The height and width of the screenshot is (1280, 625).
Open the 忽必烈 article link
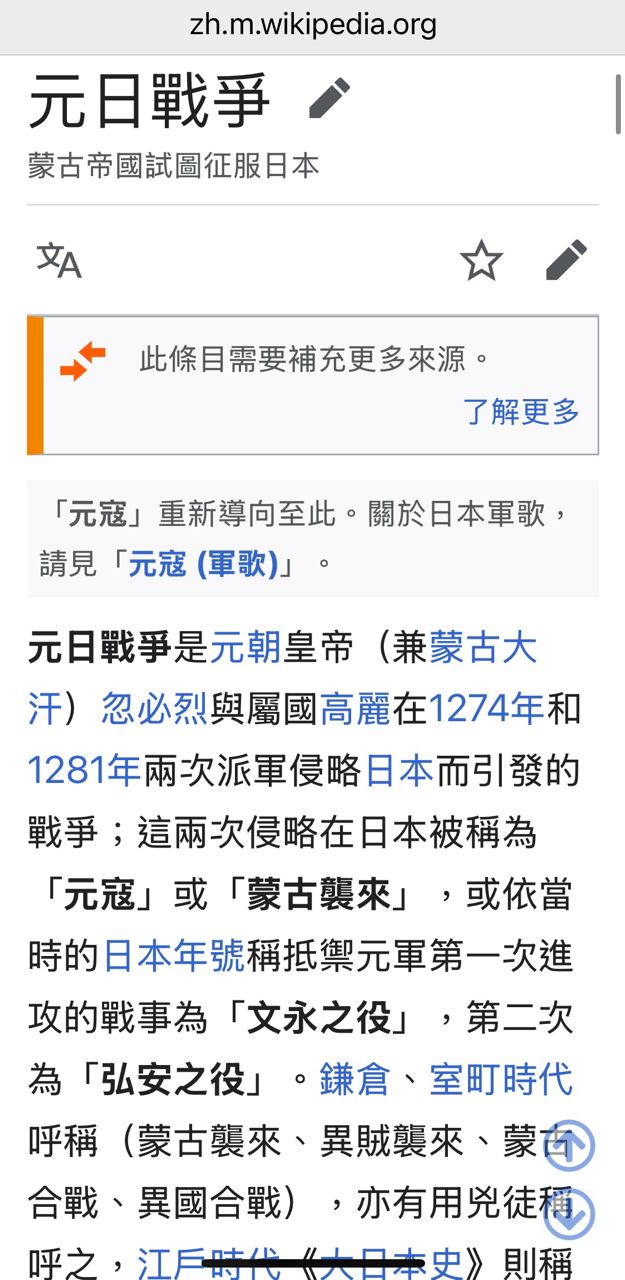(x=154, y=709)
